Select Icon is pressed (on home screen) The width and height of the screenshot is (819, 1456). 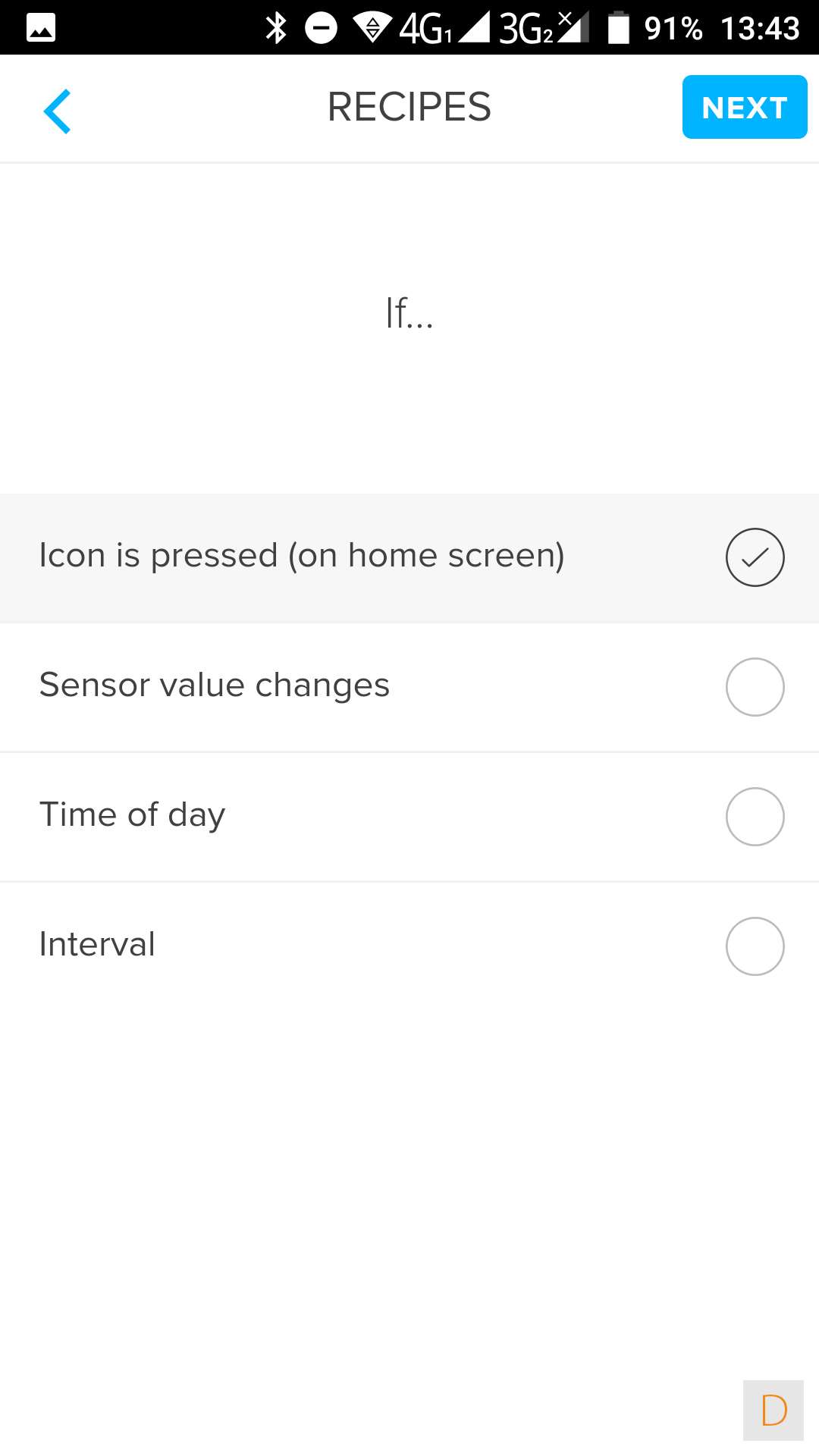[x=409, y=557]
